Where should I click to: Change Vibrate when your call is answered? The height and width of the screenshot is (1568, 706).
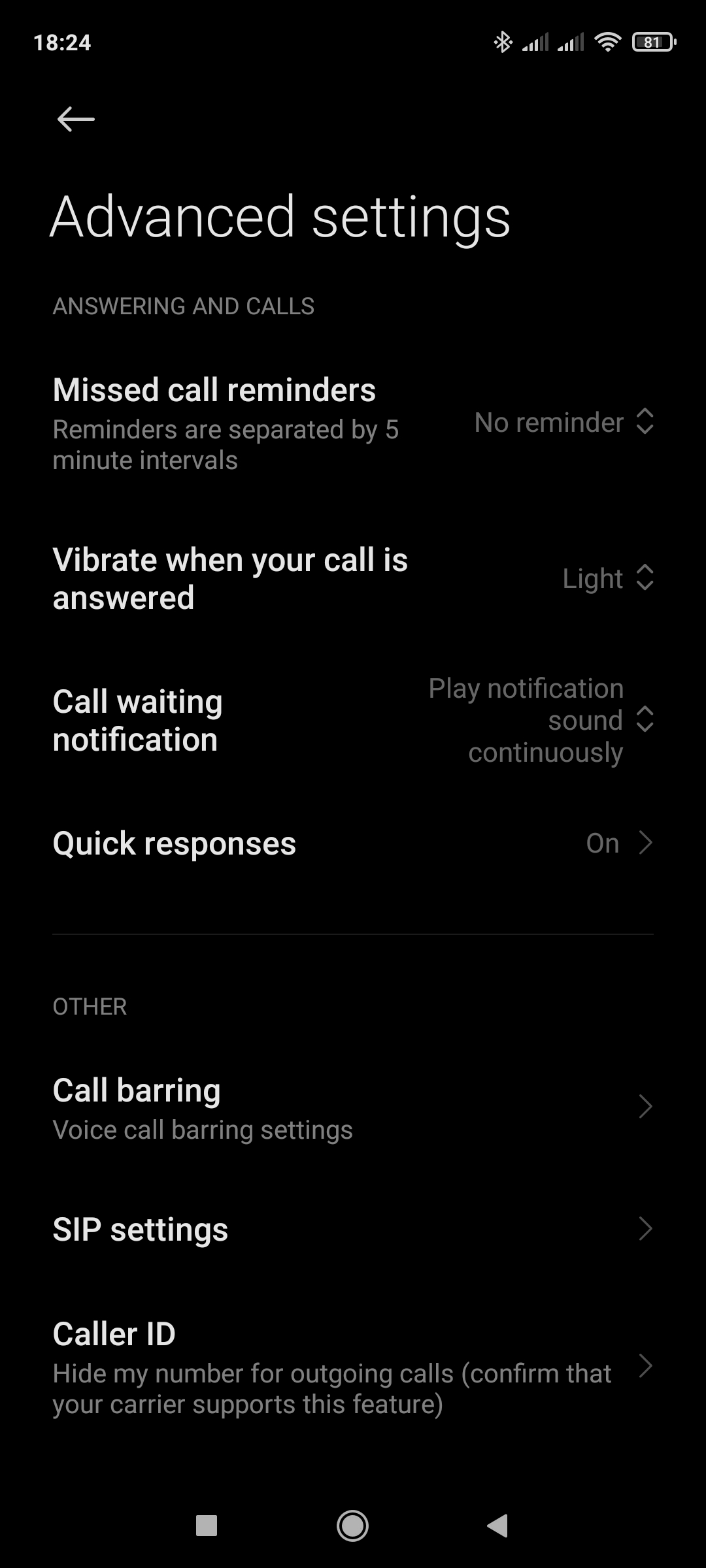click(353, 578)
